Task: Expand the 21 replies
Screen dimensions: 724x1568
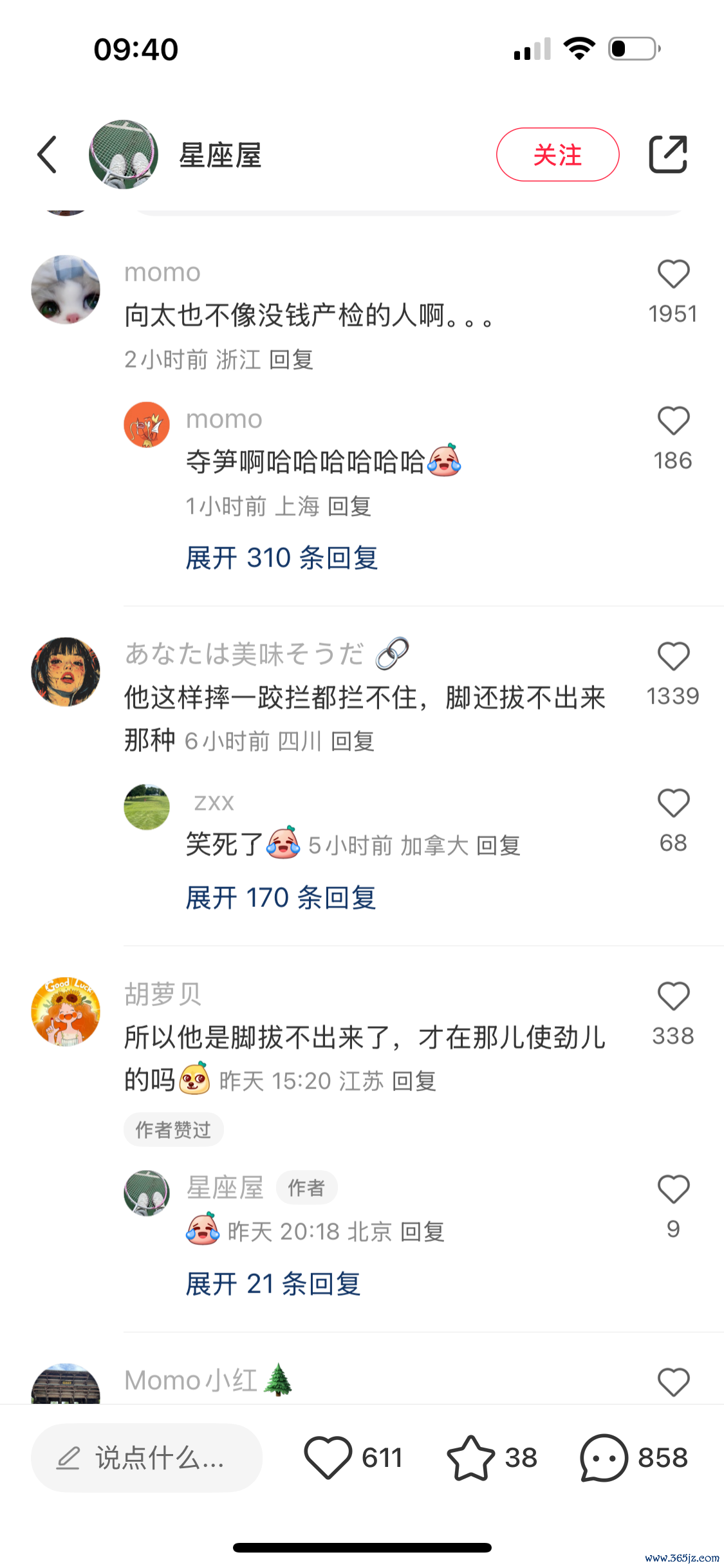Action: click(273, 1284)
